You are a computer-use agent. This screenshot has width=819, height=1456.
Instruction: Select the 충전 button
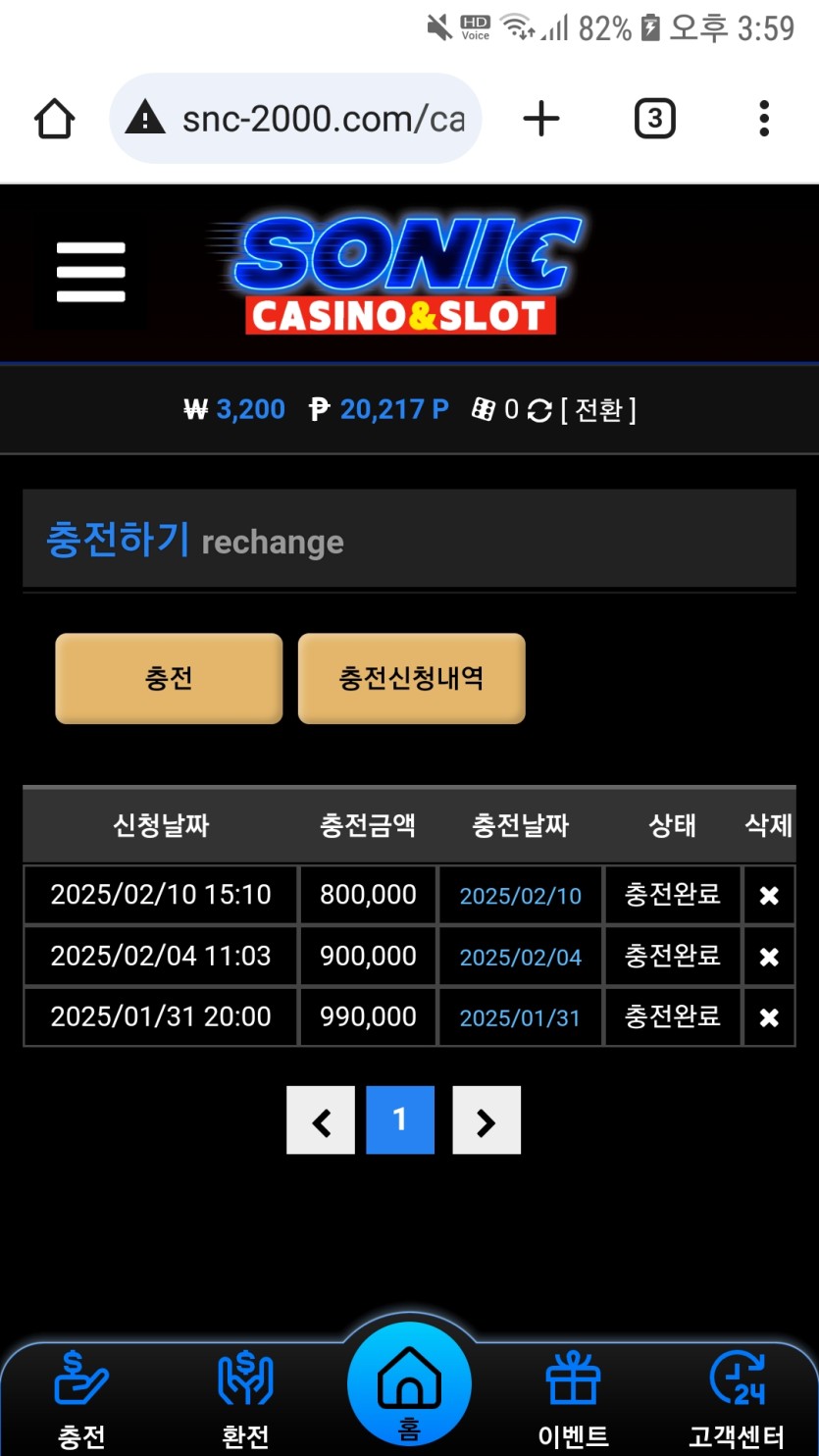(169, 678)
